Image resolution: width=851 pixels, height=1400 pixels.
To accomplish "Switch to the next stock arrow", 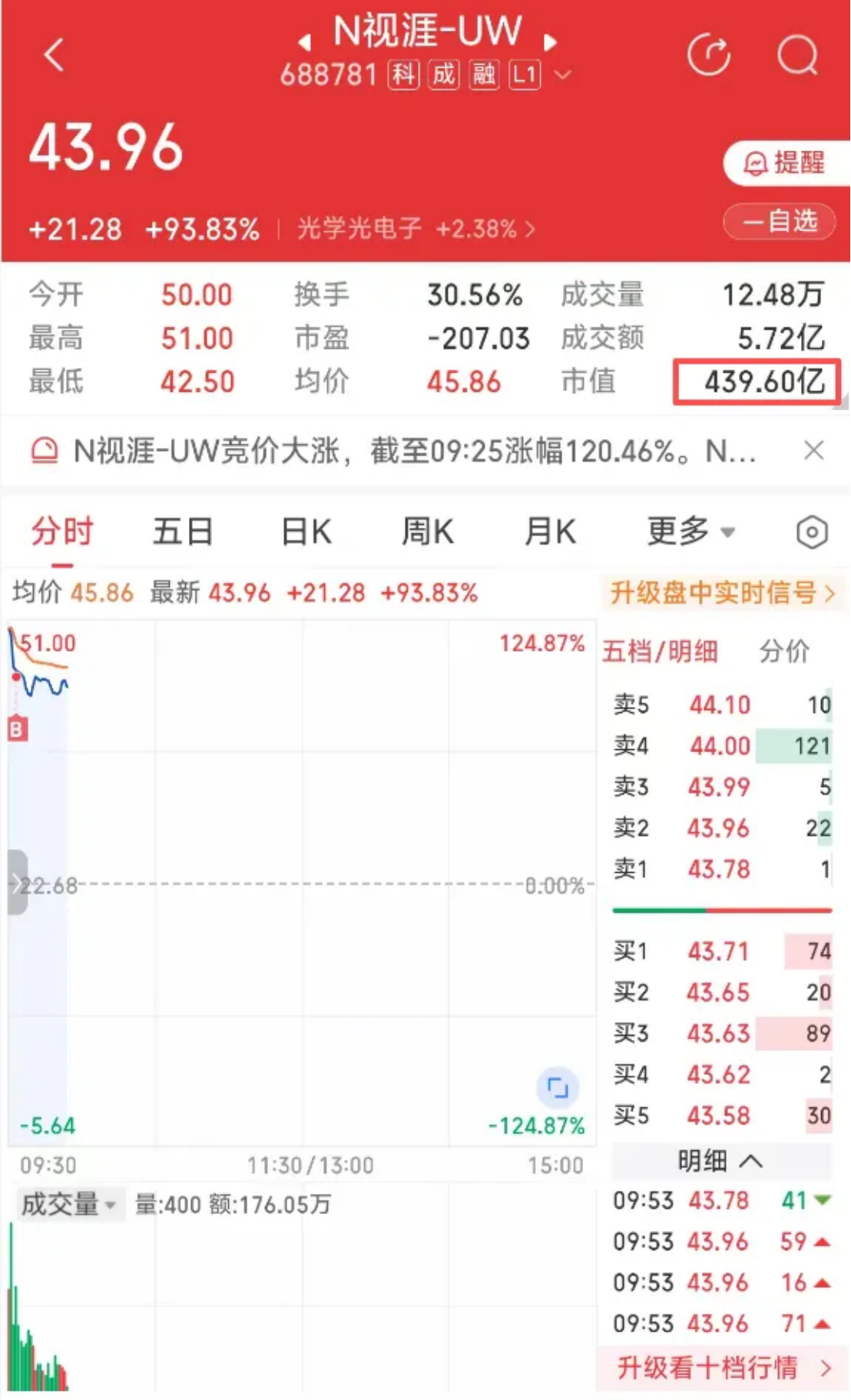I will 550,41.
